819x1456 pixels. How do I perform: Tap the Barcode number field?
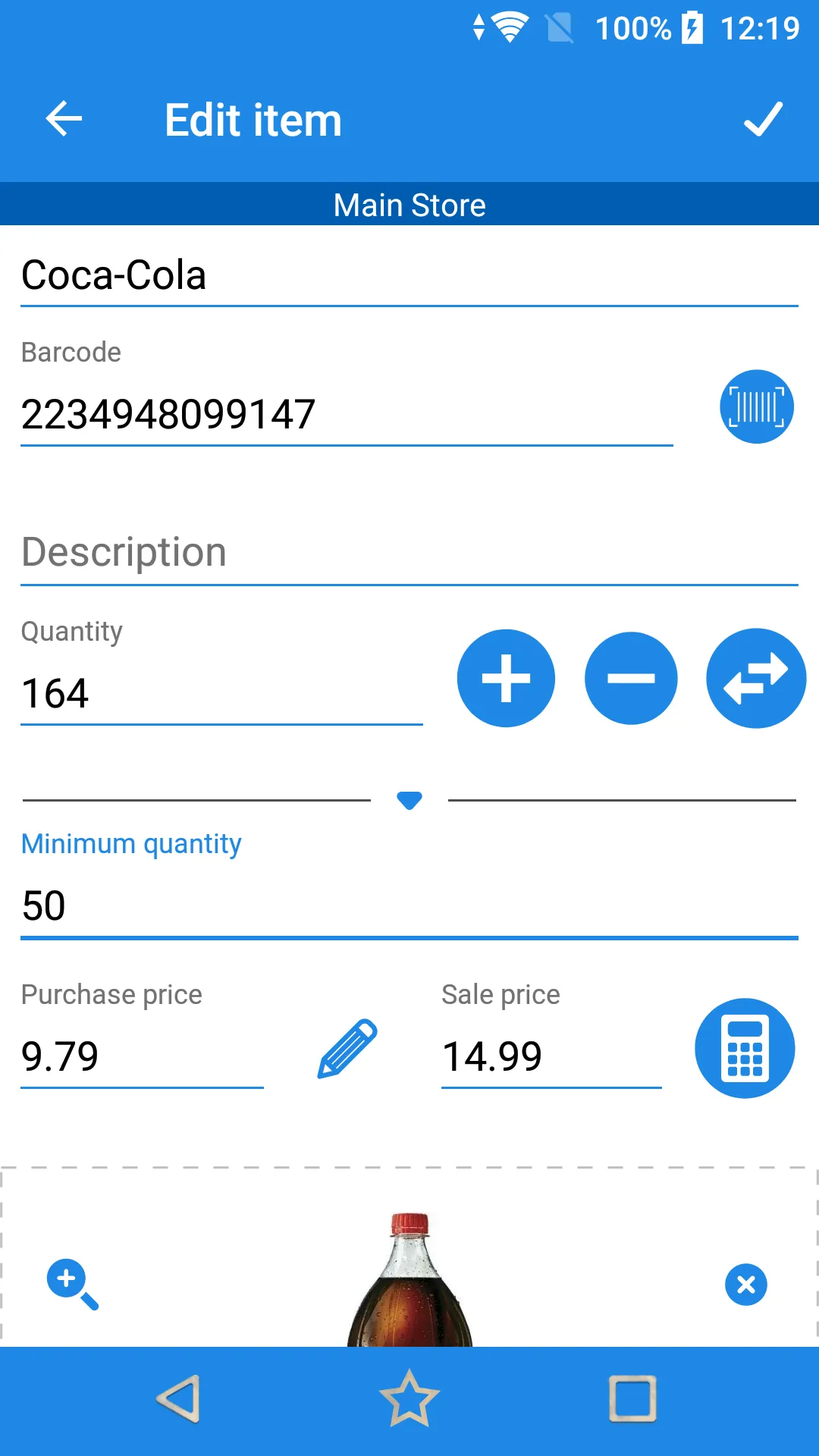coord(346,415)
